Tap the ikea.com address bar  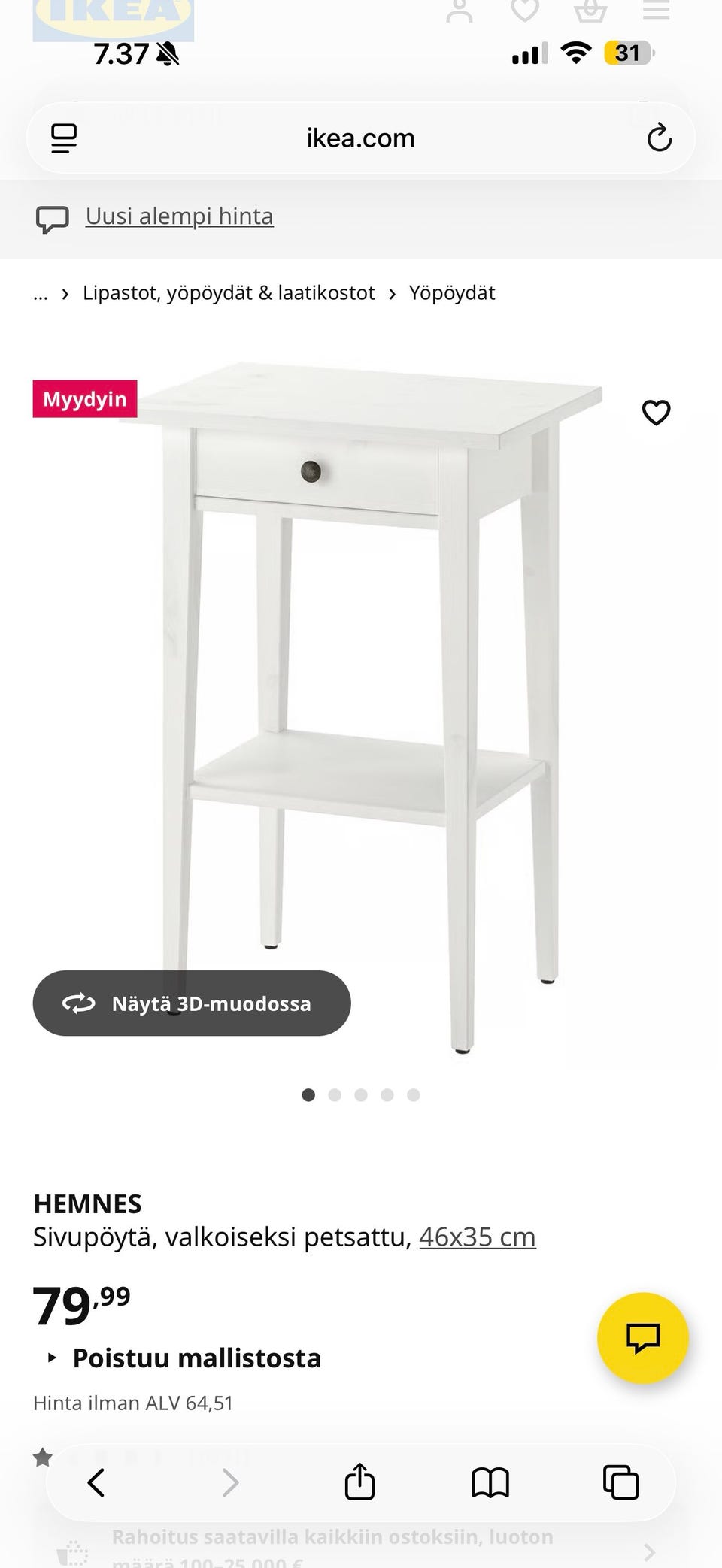360,138
